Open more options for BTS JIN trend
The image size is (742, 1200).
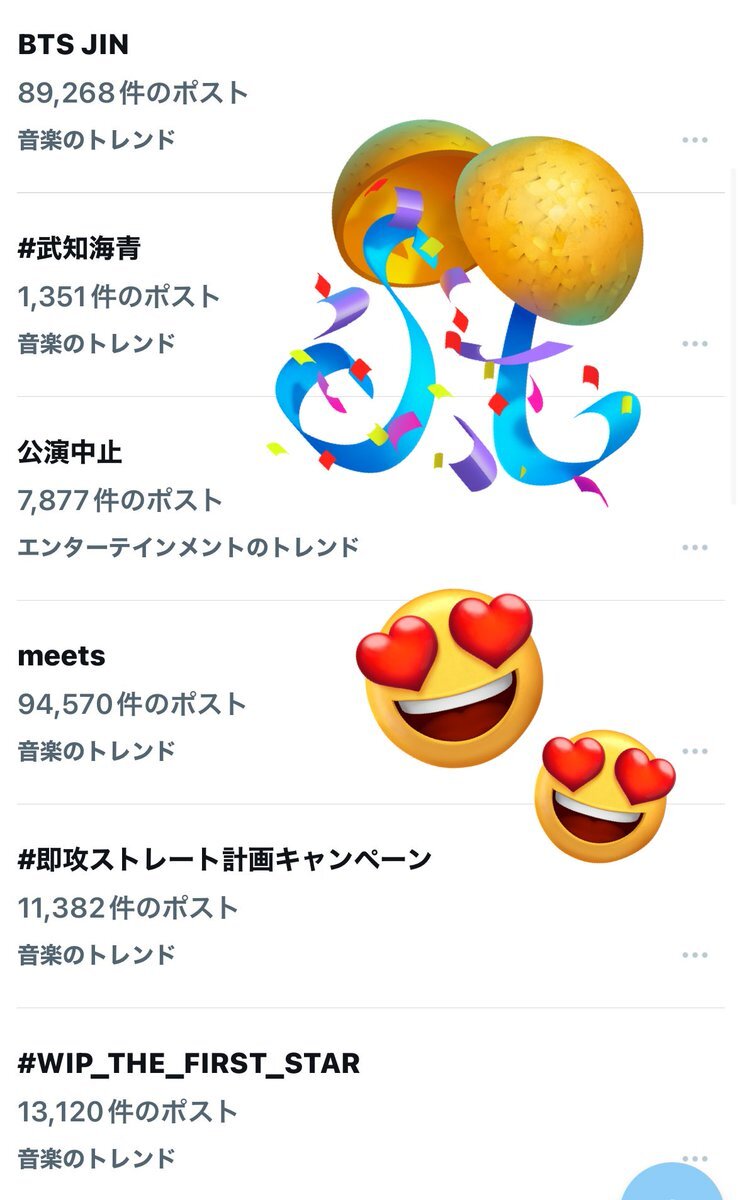[695, 140]
